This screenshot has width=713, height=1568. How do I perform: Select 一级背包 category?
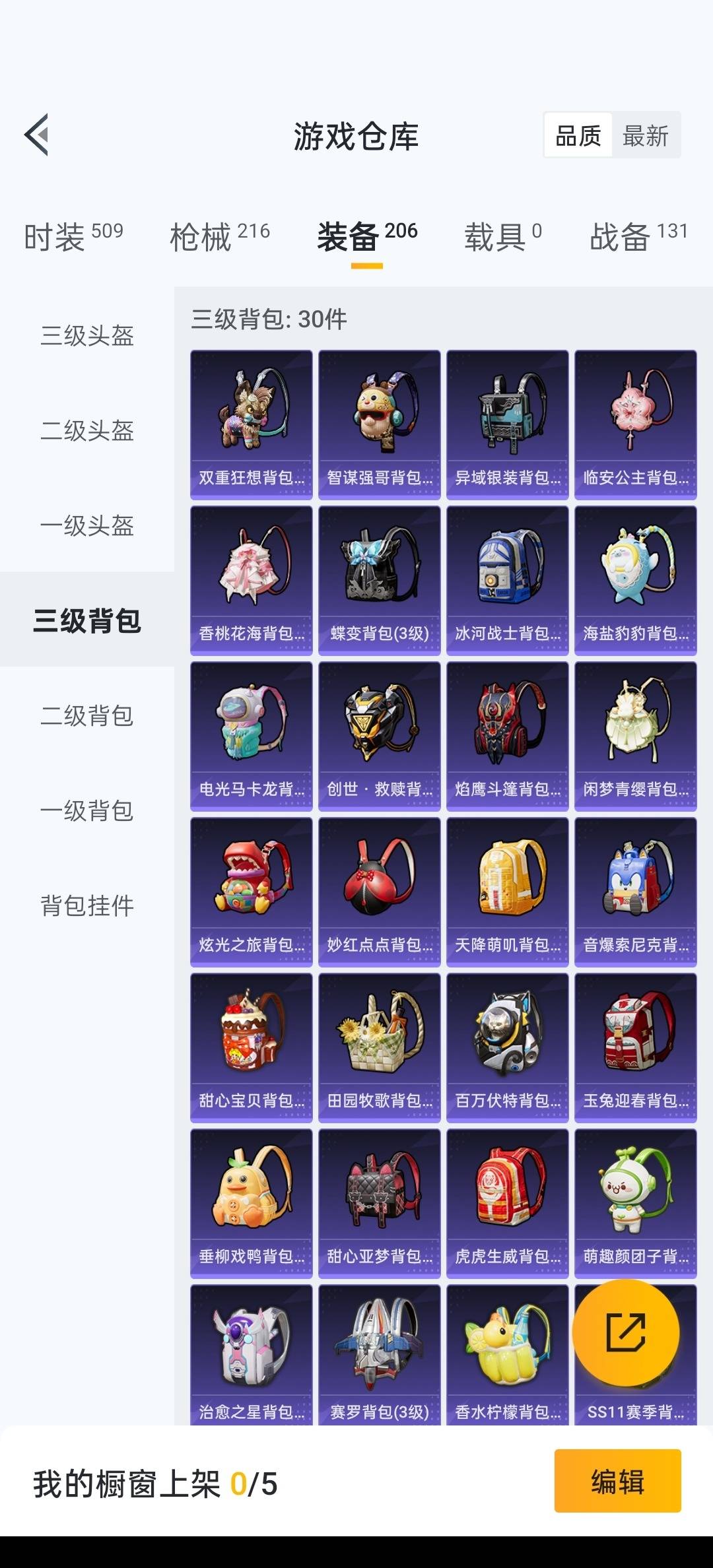click(87, 811)
